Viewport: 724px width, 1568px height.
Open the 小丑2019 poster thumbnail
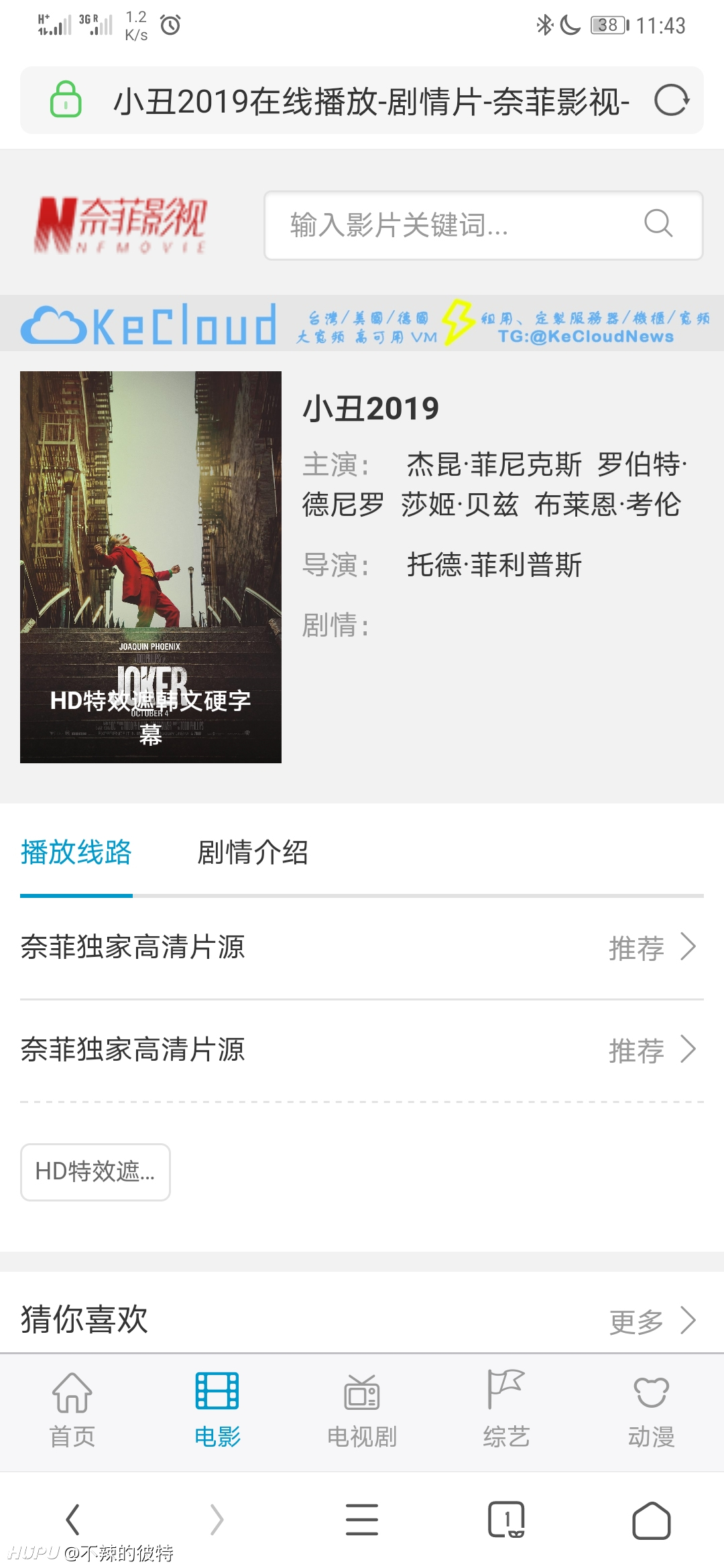click(x=151, y=567)
